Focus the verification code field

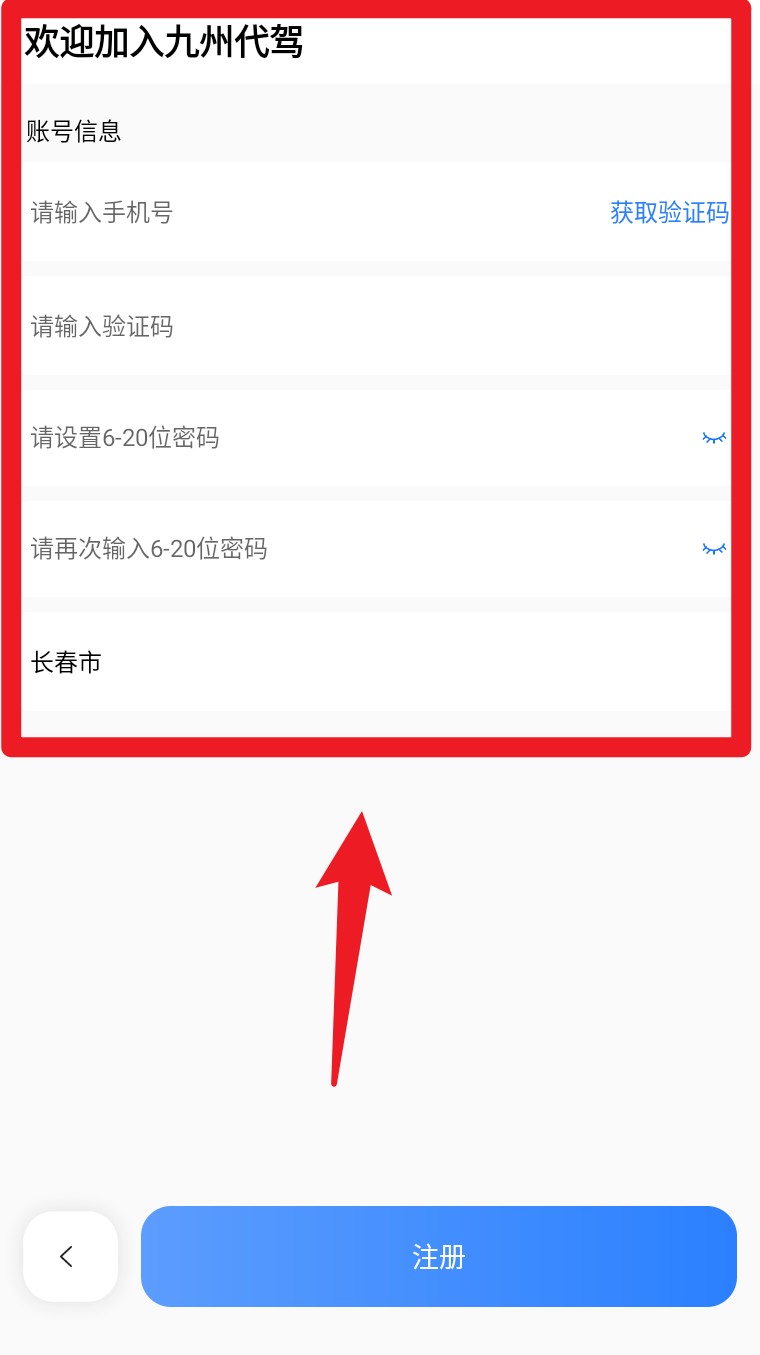pyautogui.click(x=300, y=327)
